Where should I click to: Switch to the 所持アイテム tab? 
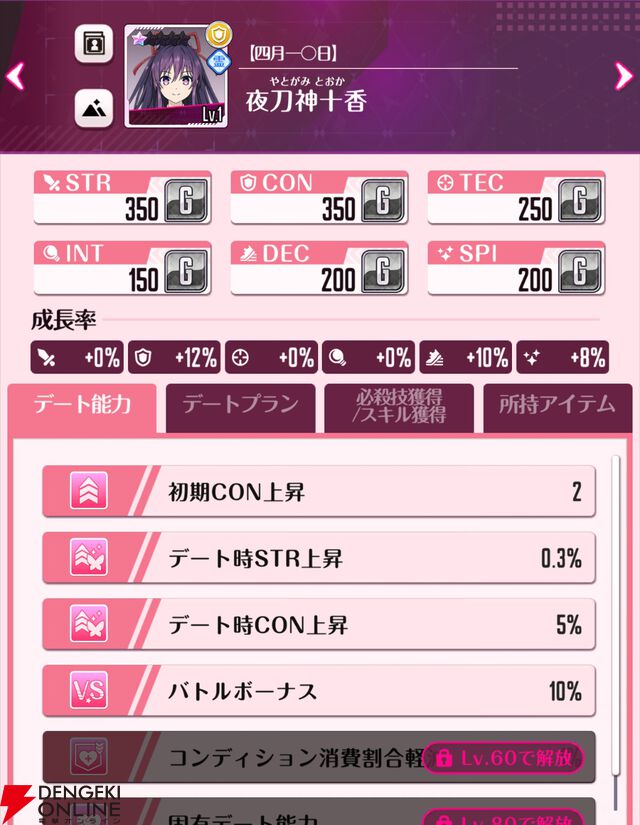pyautogui.click(x=557, y=405)
